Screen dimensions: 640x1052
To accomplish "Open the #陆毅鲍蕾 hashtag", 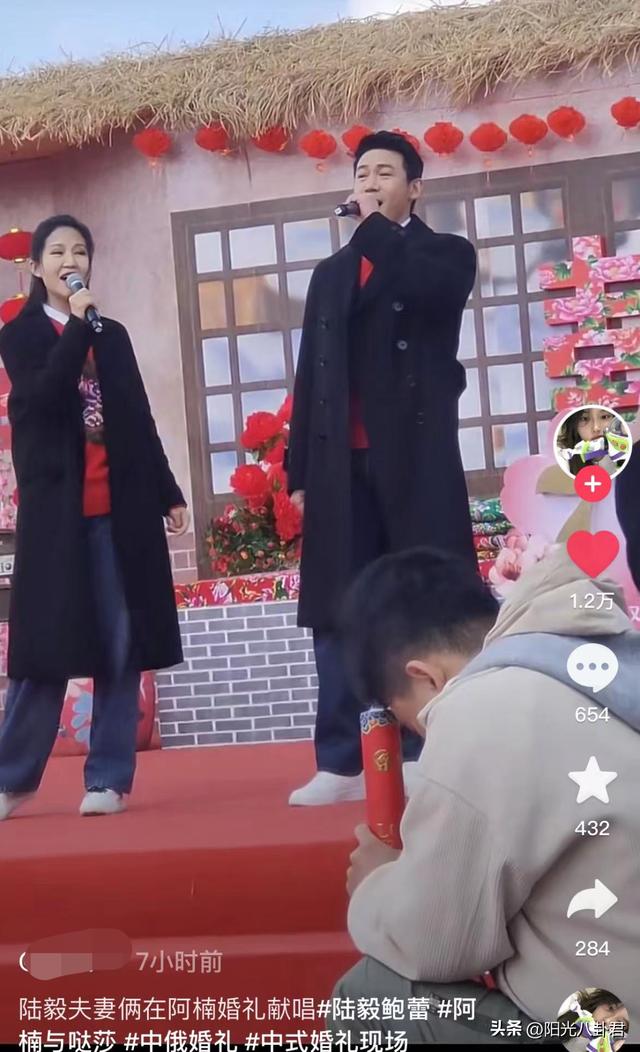I will (x=373, y=1009).
